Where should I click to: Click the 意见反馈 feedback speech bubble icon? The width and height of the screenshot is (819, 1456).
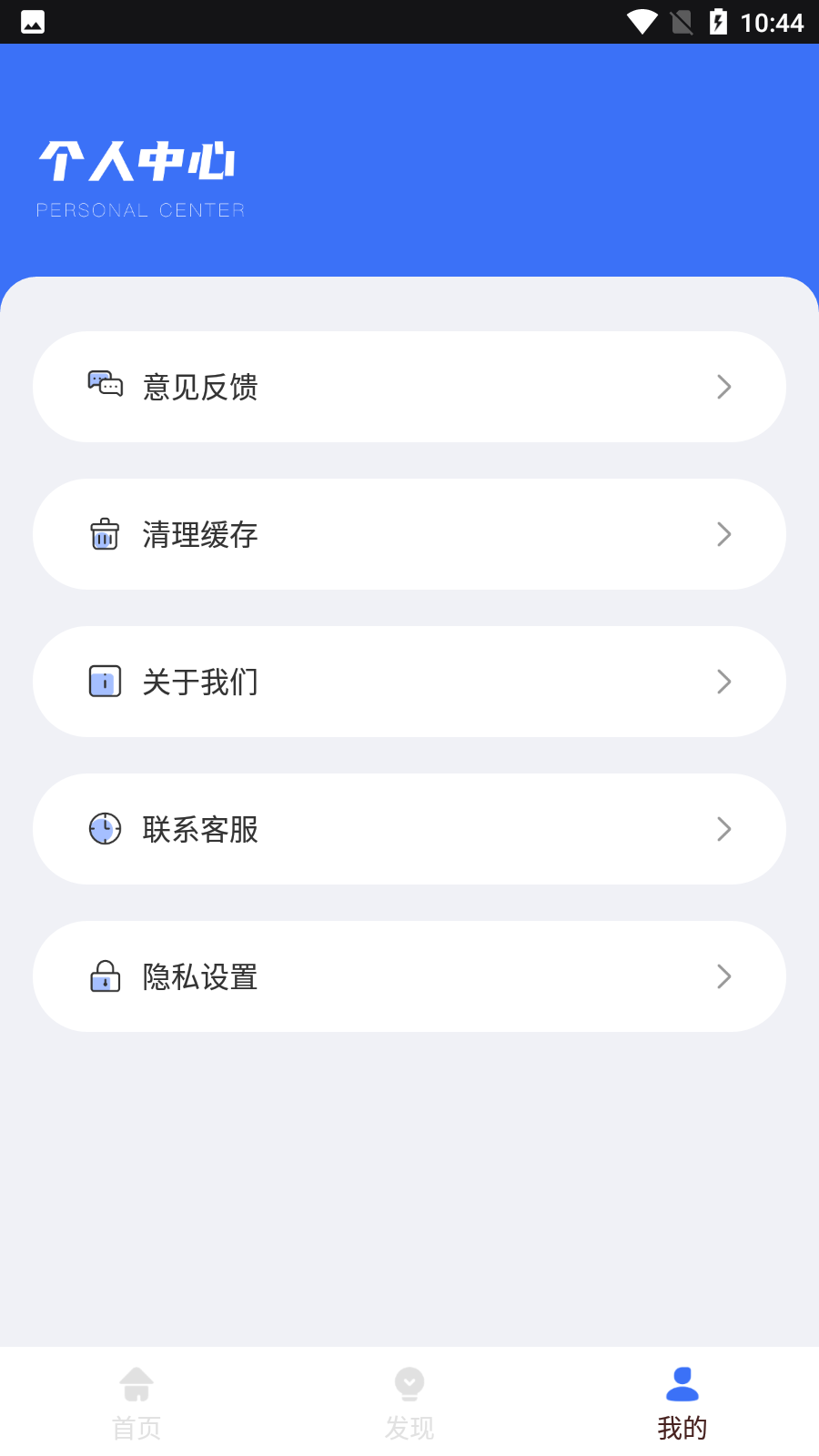point(105,386)
